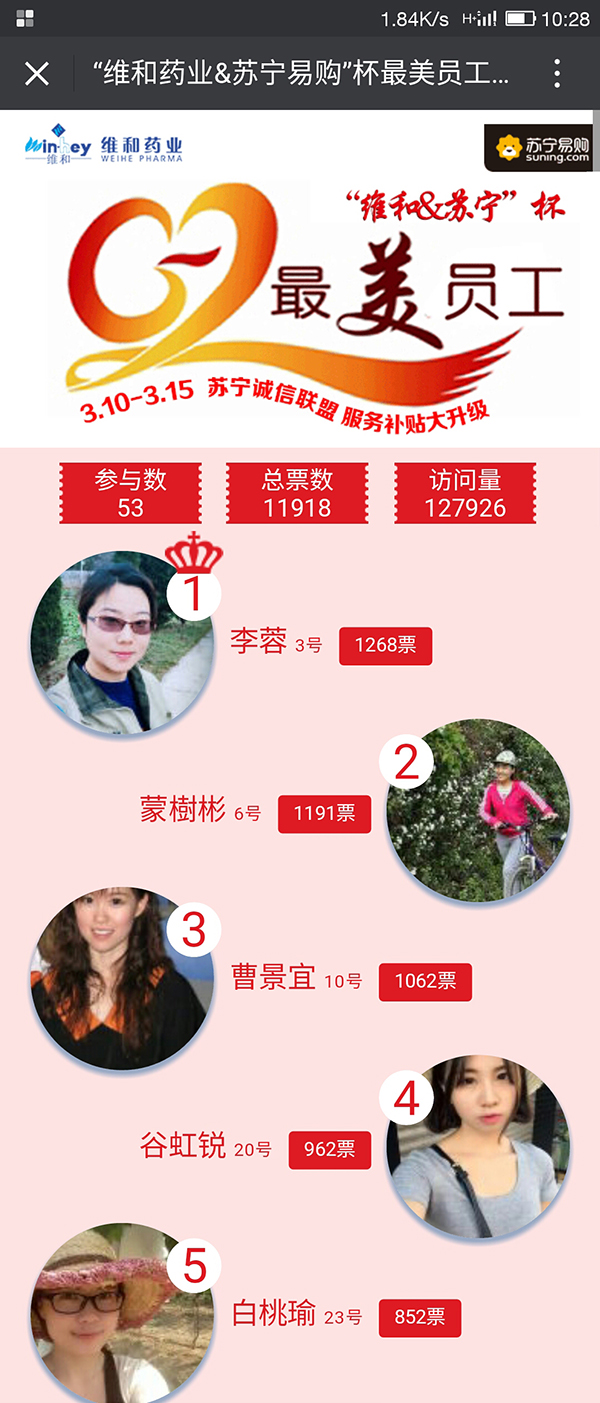Tap the 852票 vote button for 白桃瑜
The height and width of the screenshot is (1403, 600).
click(419, 1317)
